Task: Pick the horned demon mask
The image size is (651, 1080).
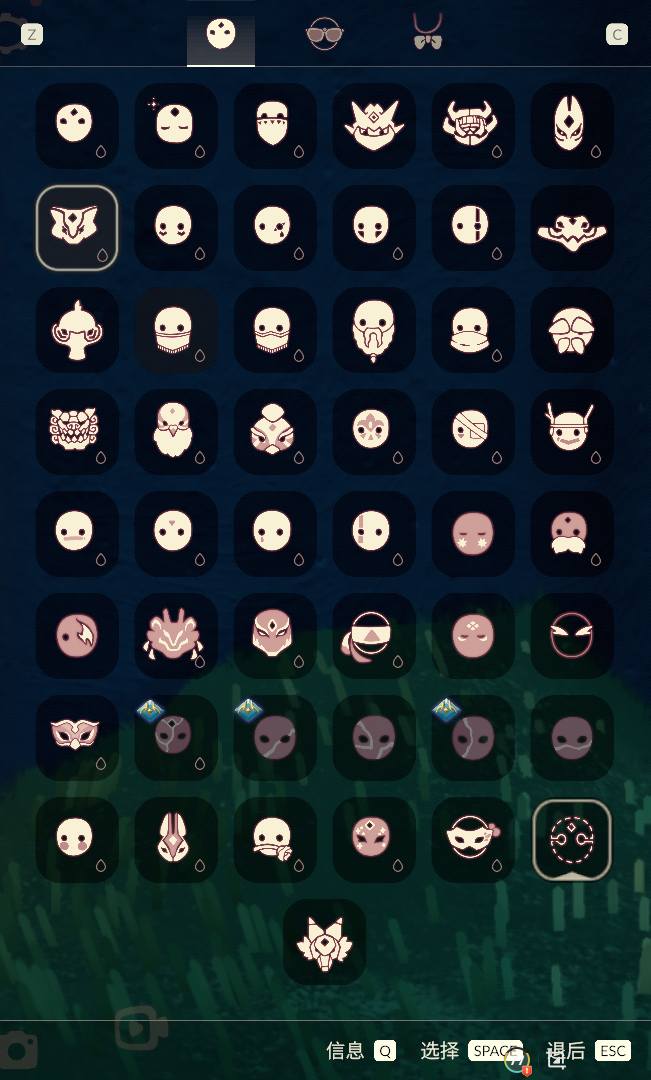Action: click(472, 126)
